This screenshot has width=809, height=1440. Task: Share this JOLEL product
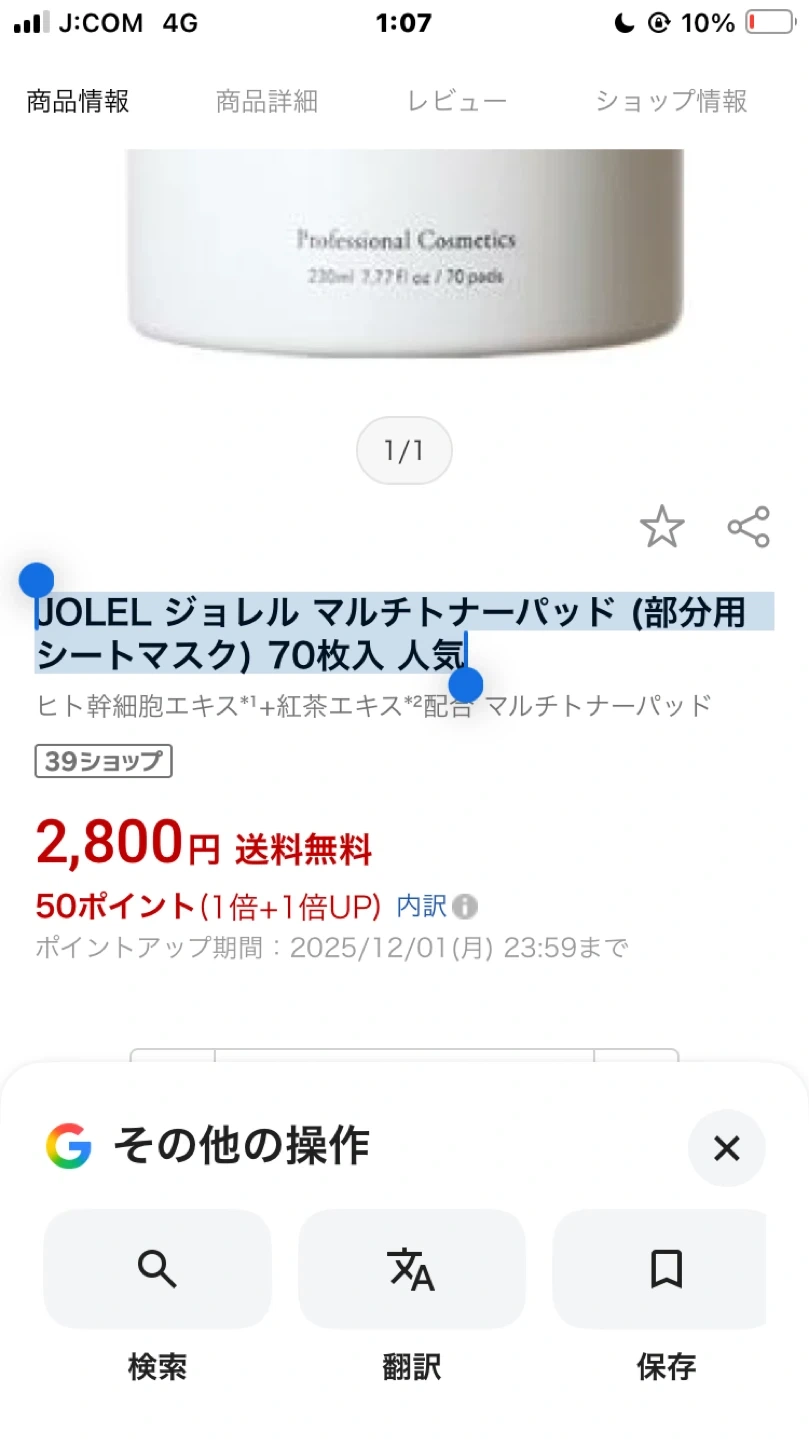click(x=748, y=527)
